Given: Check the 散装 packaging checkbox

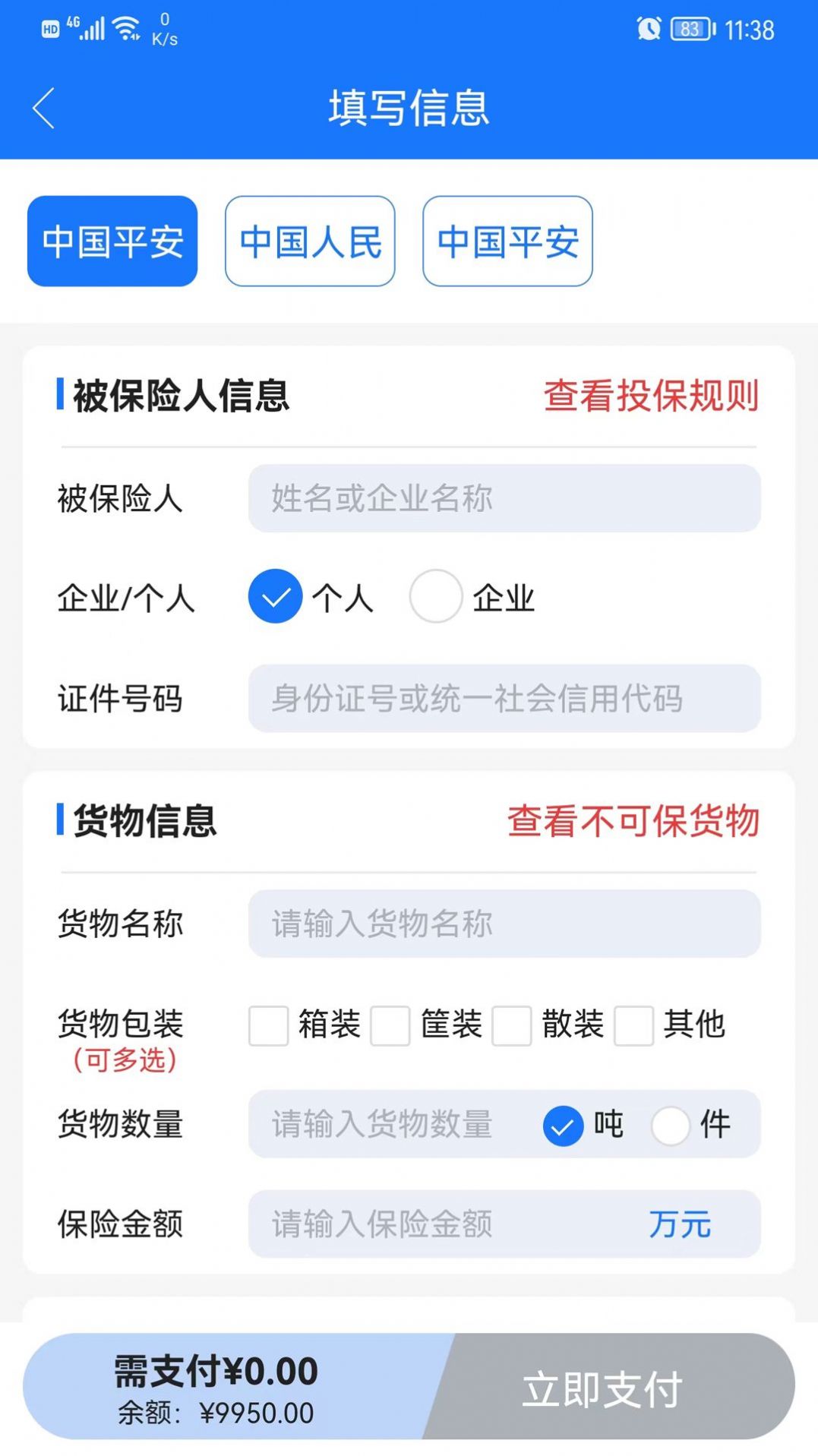Looking at the screenshot, I should click(512, 1025).
